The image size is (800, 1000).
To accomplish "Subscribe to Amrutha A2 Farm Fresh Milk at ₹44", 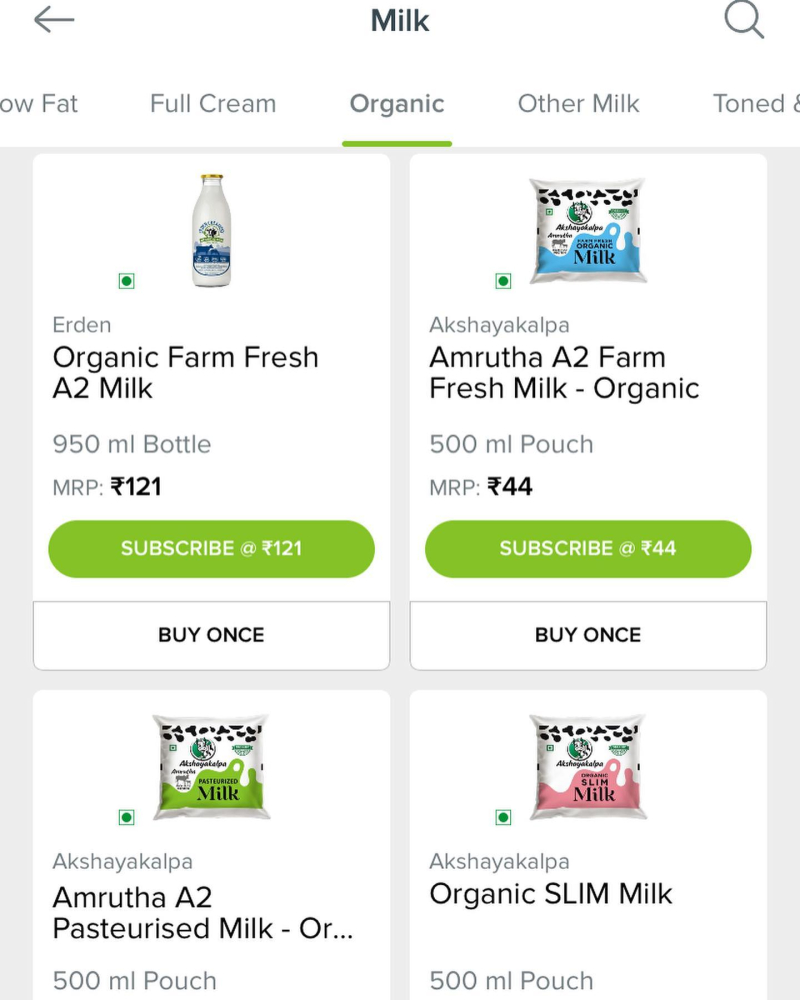I will click(588, 549).
